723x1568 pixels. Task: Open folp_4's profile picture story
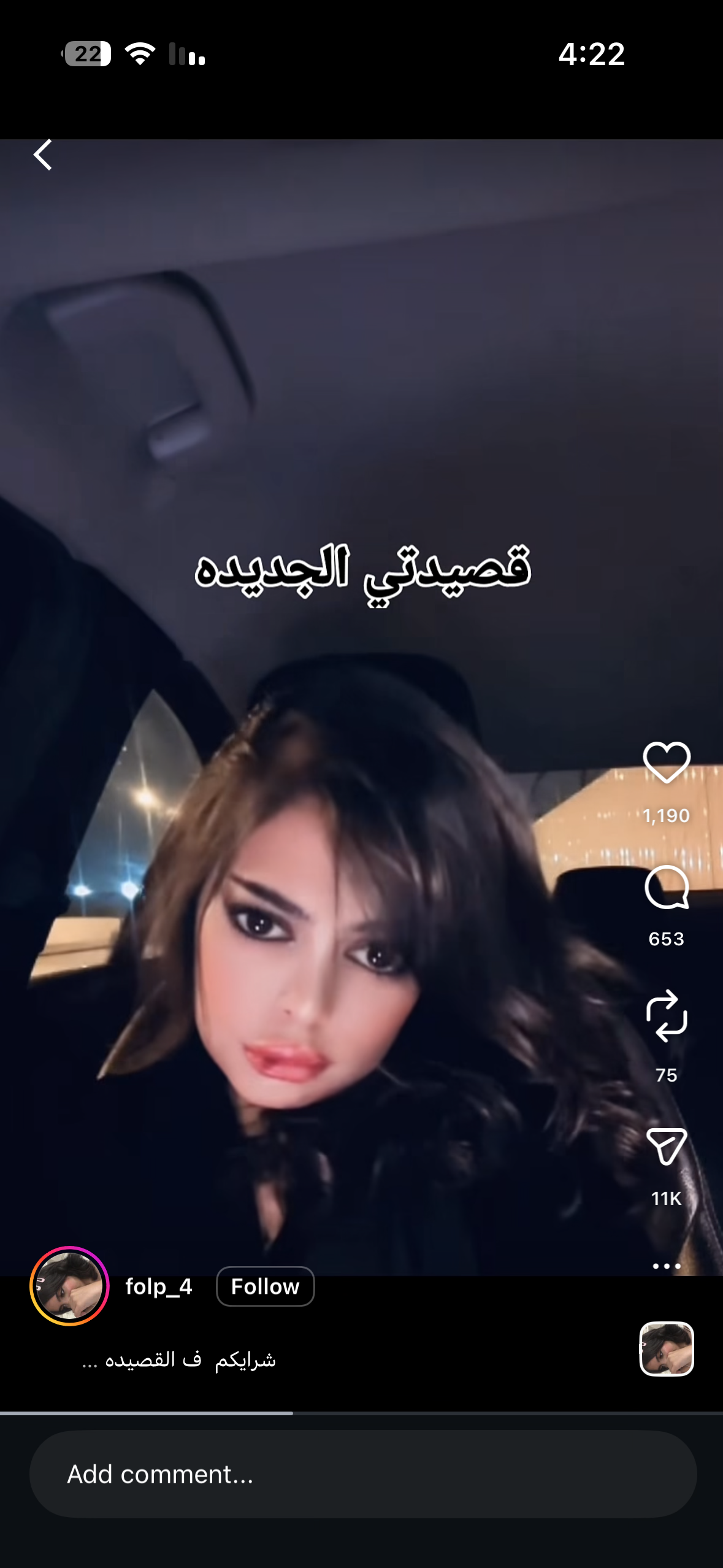tap(69, 1286)
